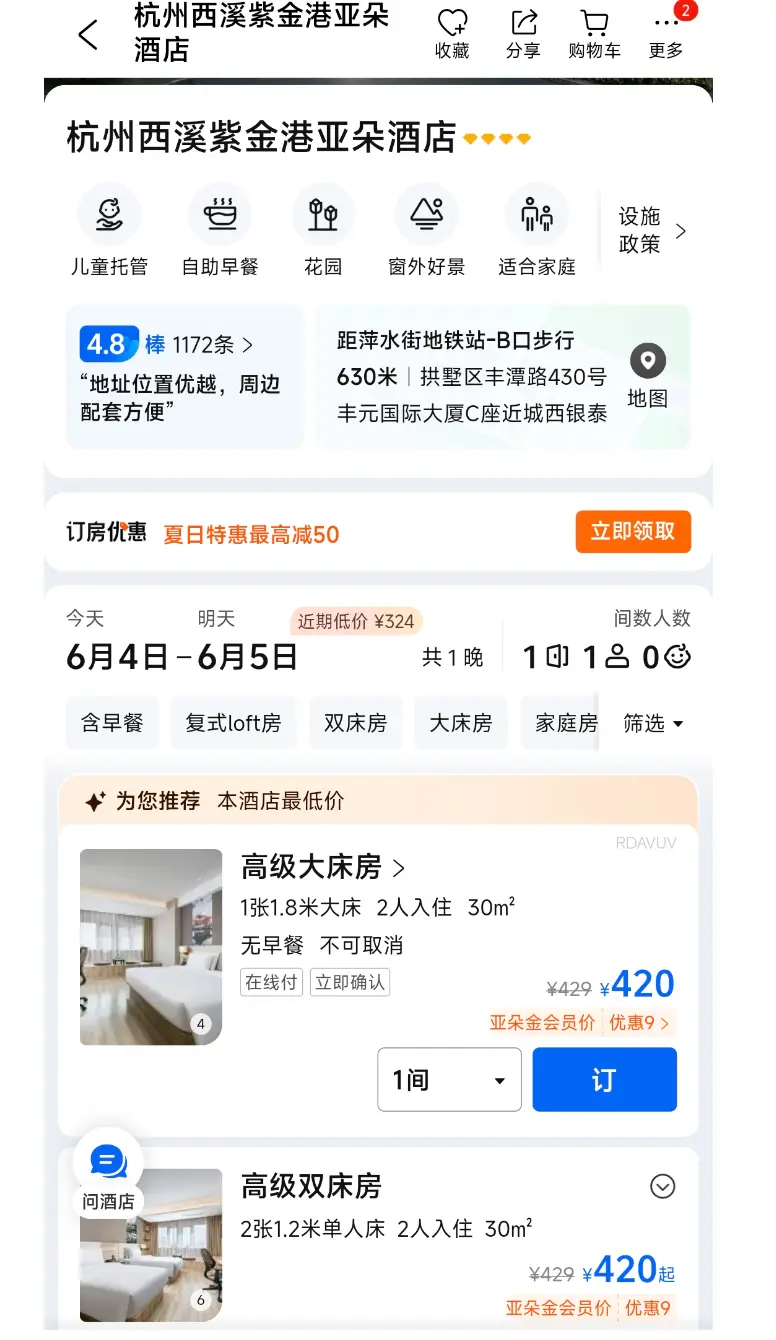
Task: Expand the 筛选 filter dropdown
Action: tap(653, 723)
